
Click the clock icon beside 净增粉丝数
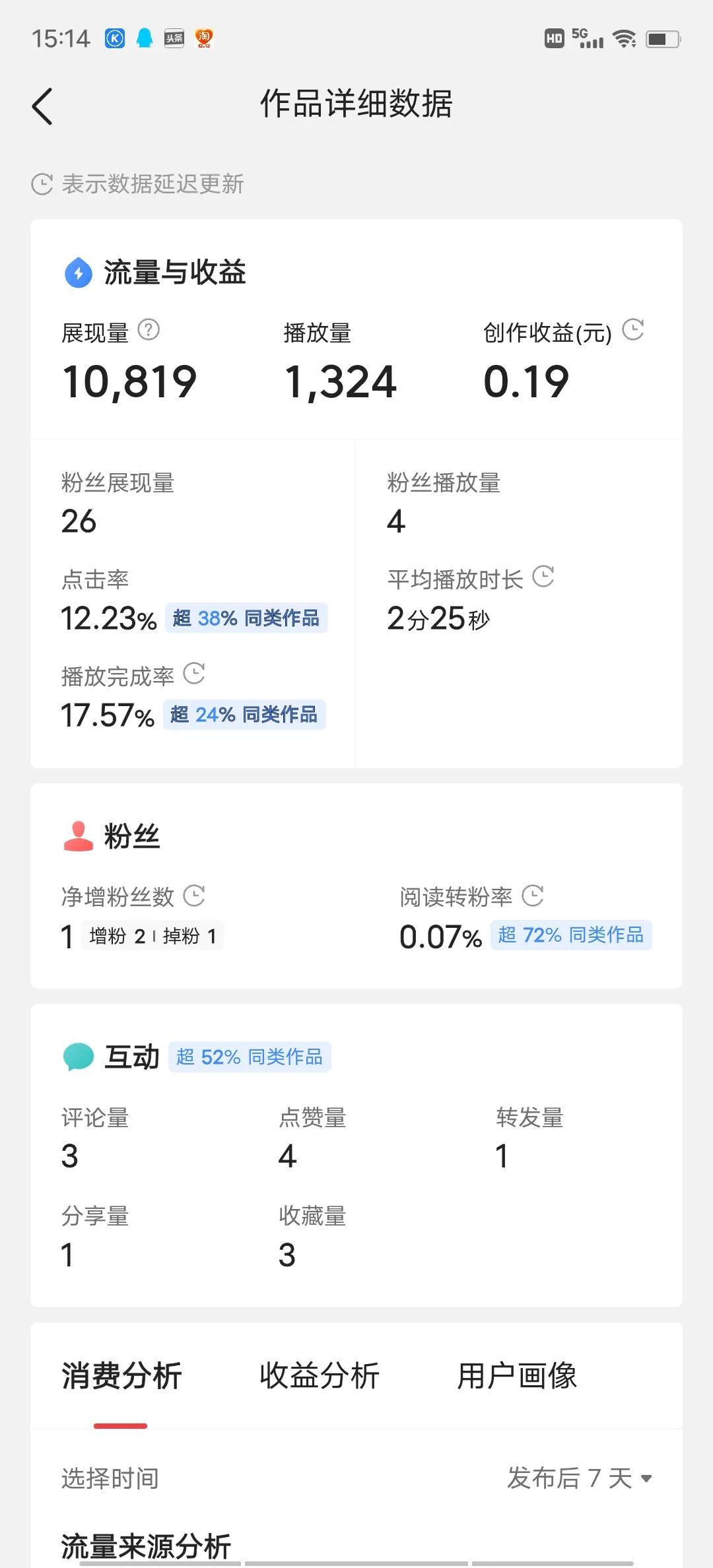click(x=194, y=896)
